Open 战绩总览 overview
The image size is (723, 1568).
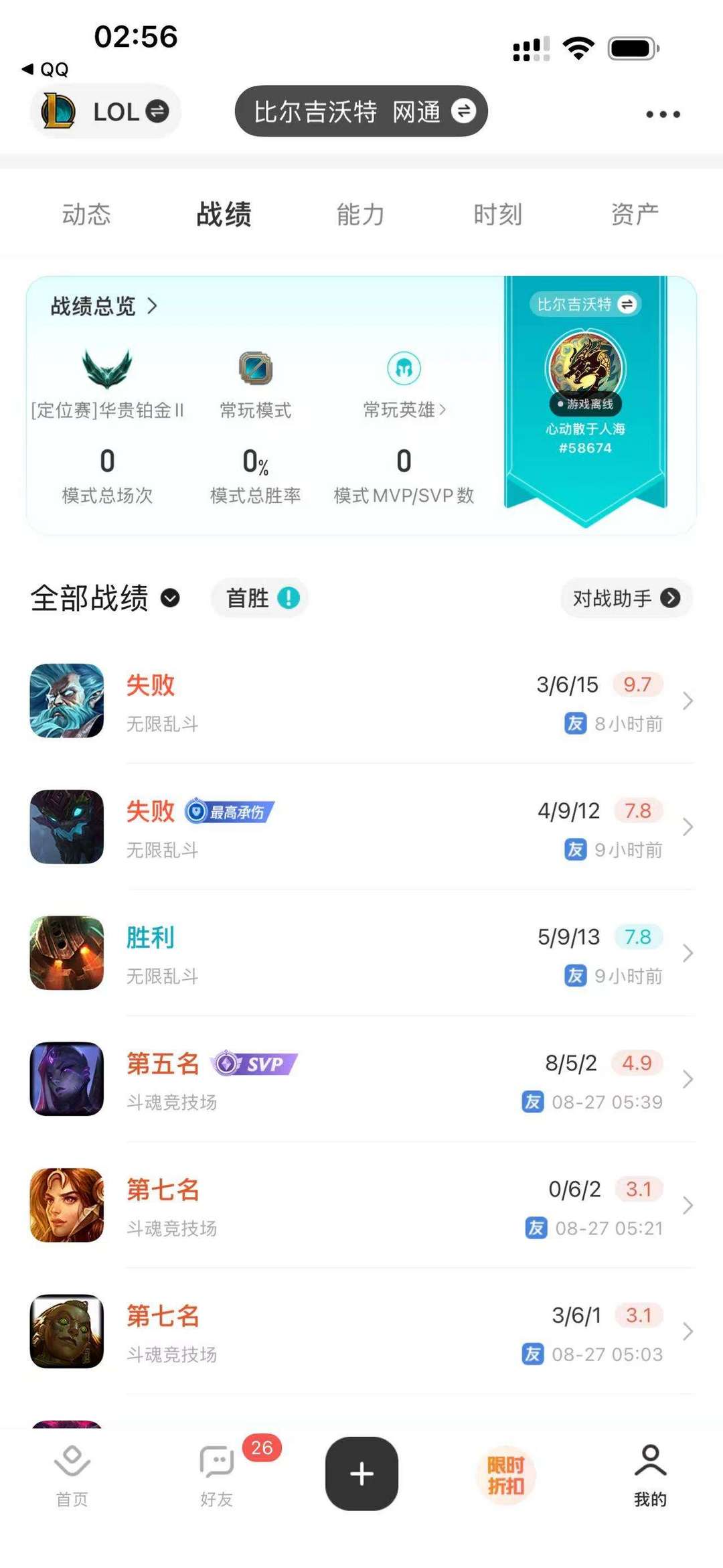(104, 306)
